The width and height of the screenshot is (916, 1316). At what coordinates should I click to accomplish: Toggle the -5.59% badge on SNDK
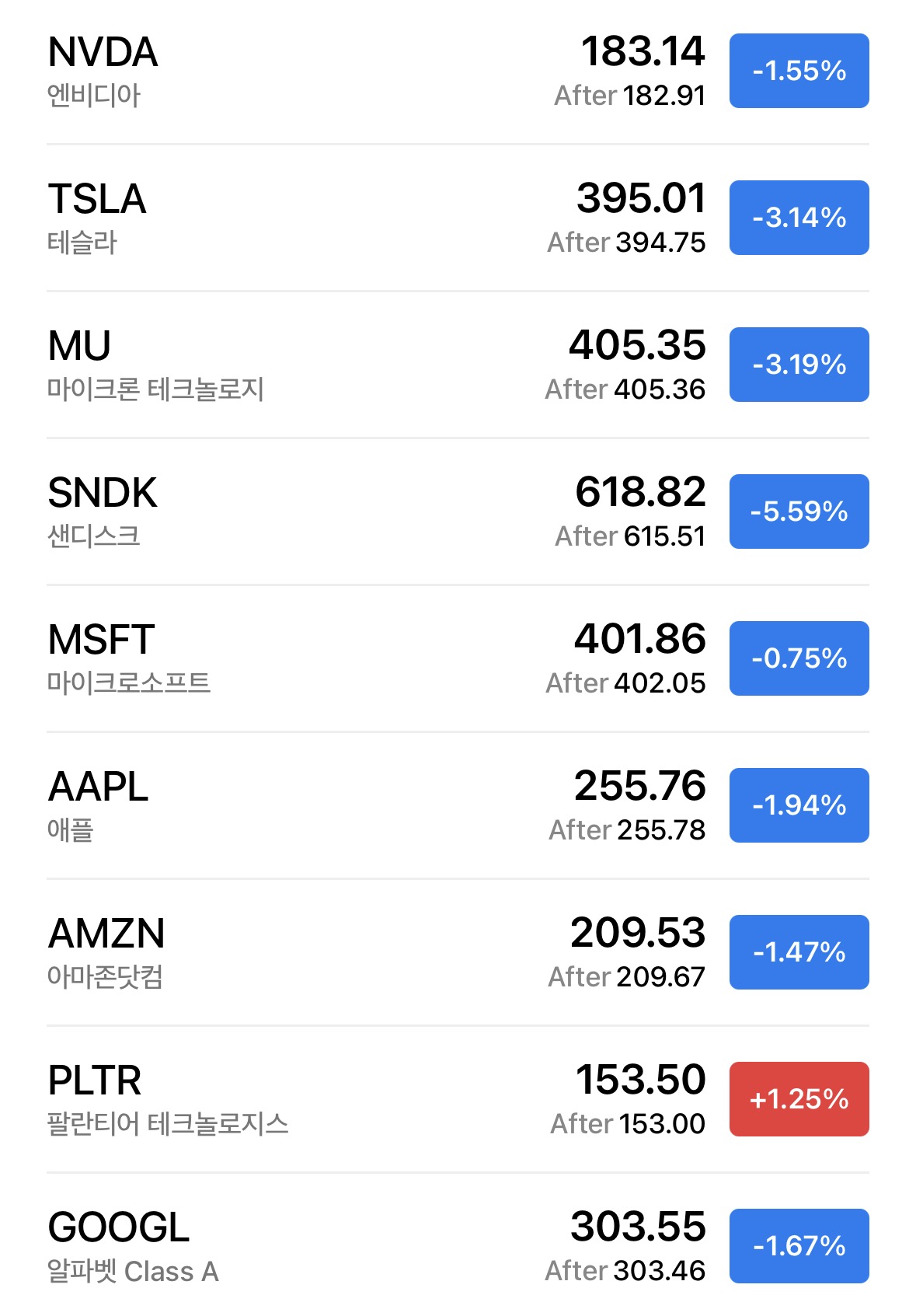799,511
